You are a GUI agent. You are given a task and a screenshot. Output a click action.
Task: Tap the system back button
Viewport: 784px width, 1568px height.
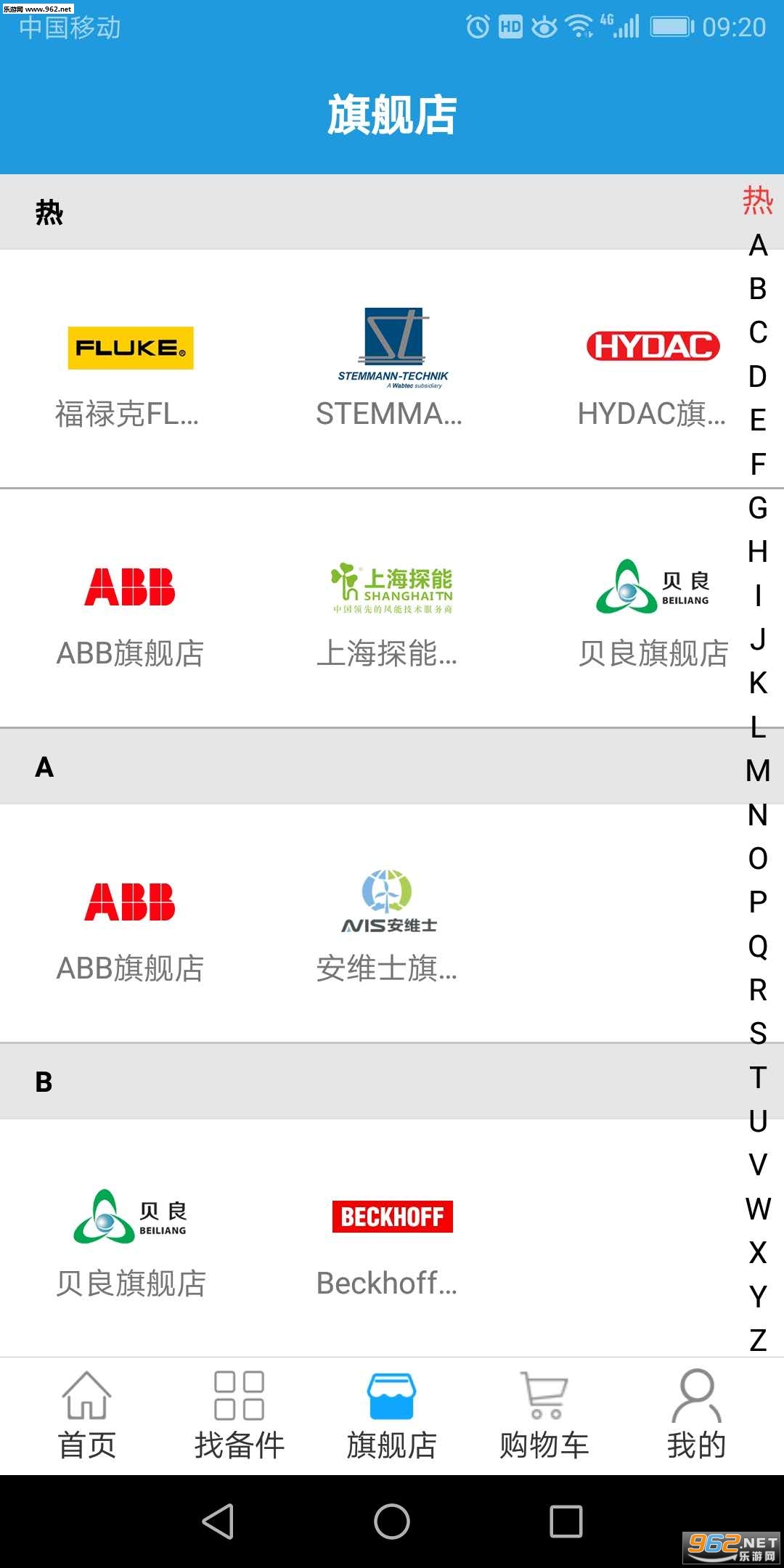coord(218,1521)
